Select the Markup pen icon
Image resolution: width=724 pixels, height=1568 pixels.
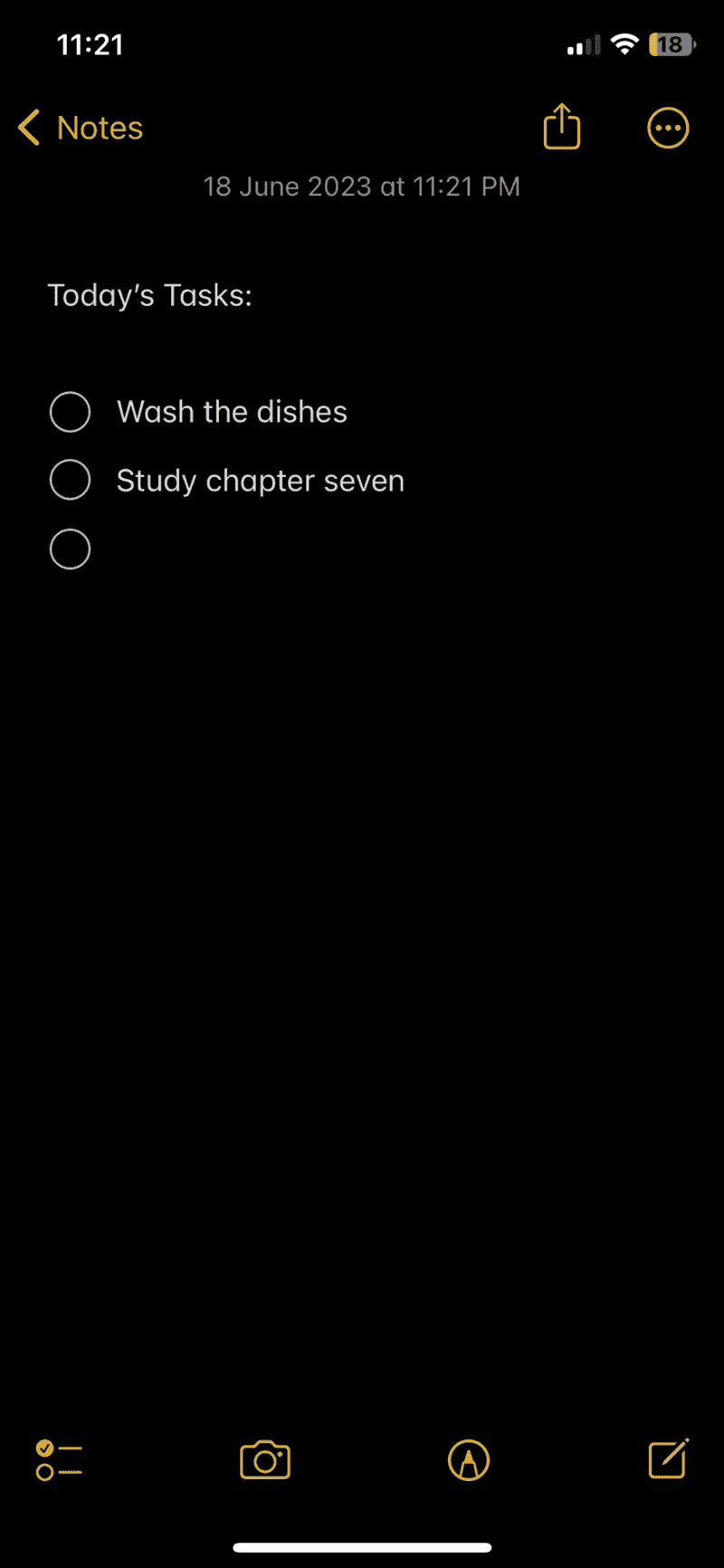(x=468, y=1459)
